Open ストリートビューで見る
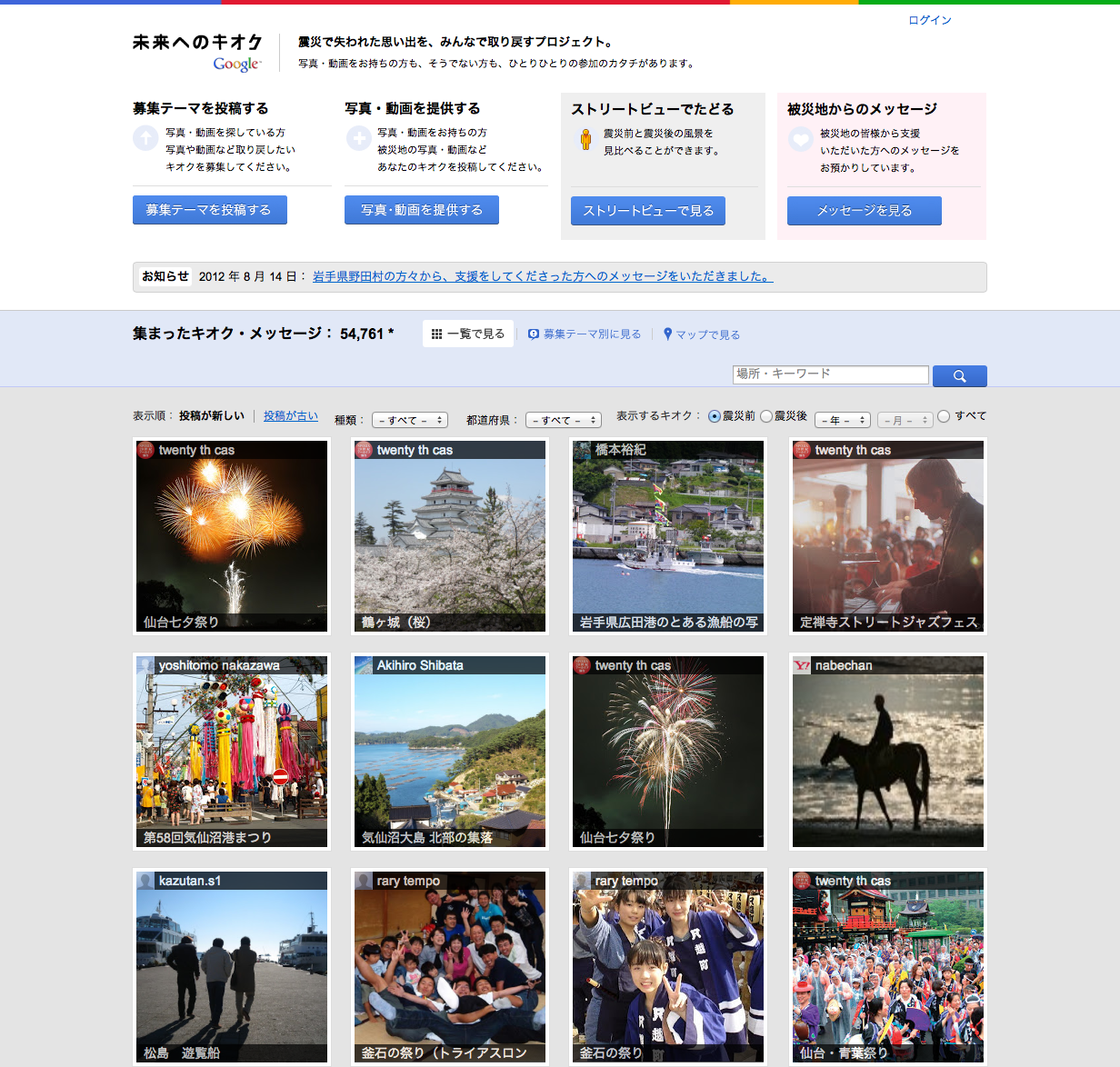 647,211
